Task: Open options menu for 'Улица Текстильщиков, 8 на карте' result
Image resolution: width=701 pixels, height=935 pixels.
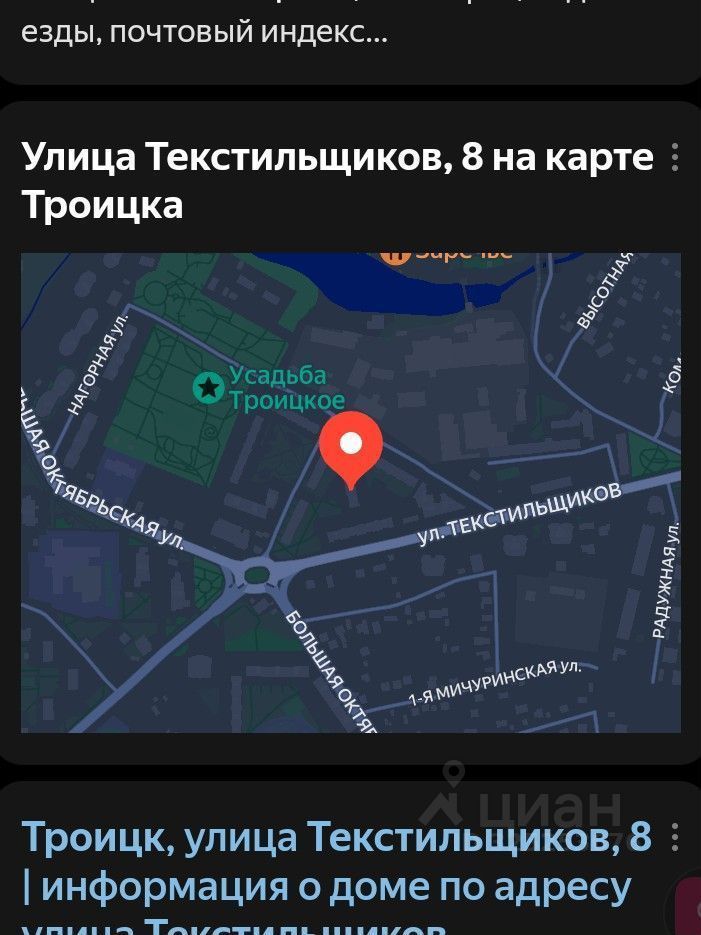Action: pos(675,158)
